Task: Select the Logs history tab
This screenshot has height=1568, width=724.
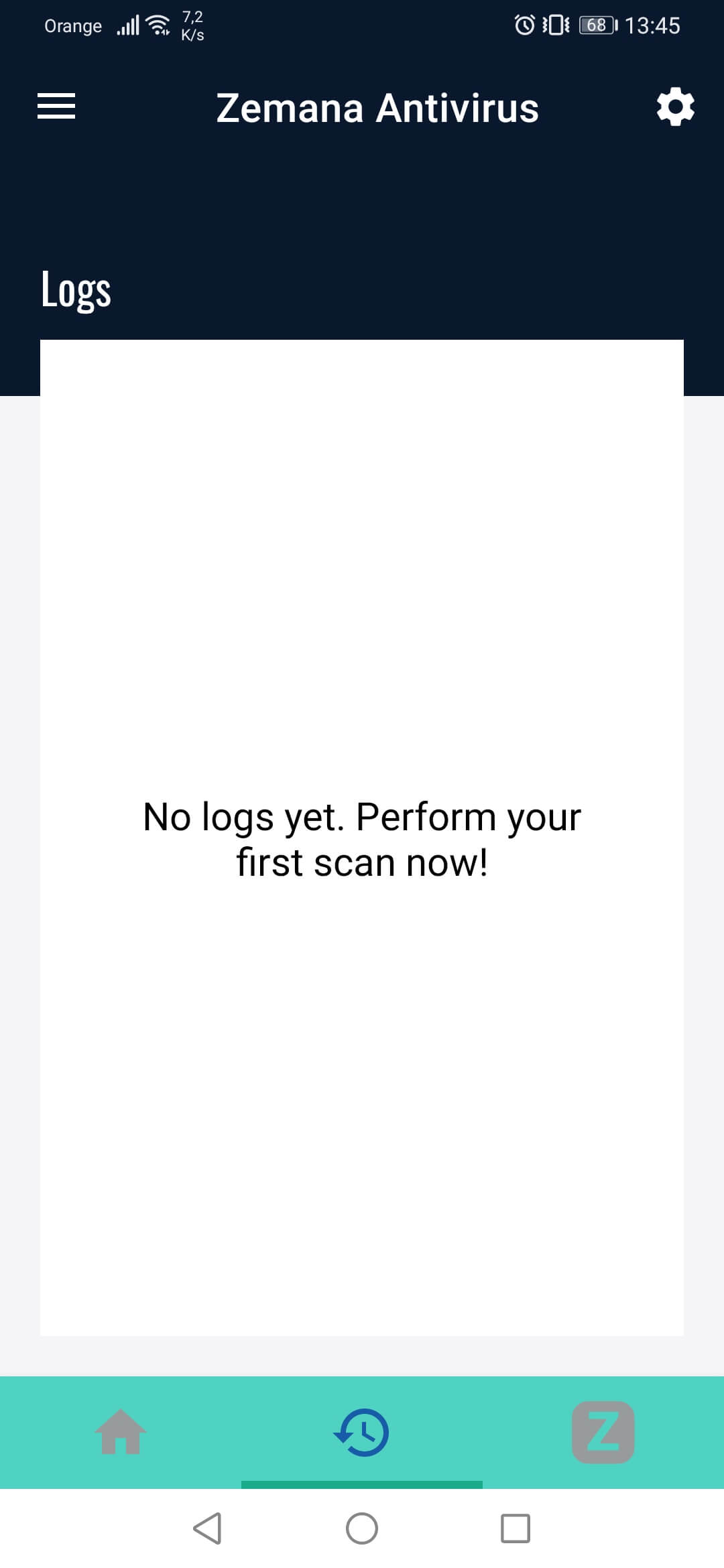Action: (x=362, y=1432)
